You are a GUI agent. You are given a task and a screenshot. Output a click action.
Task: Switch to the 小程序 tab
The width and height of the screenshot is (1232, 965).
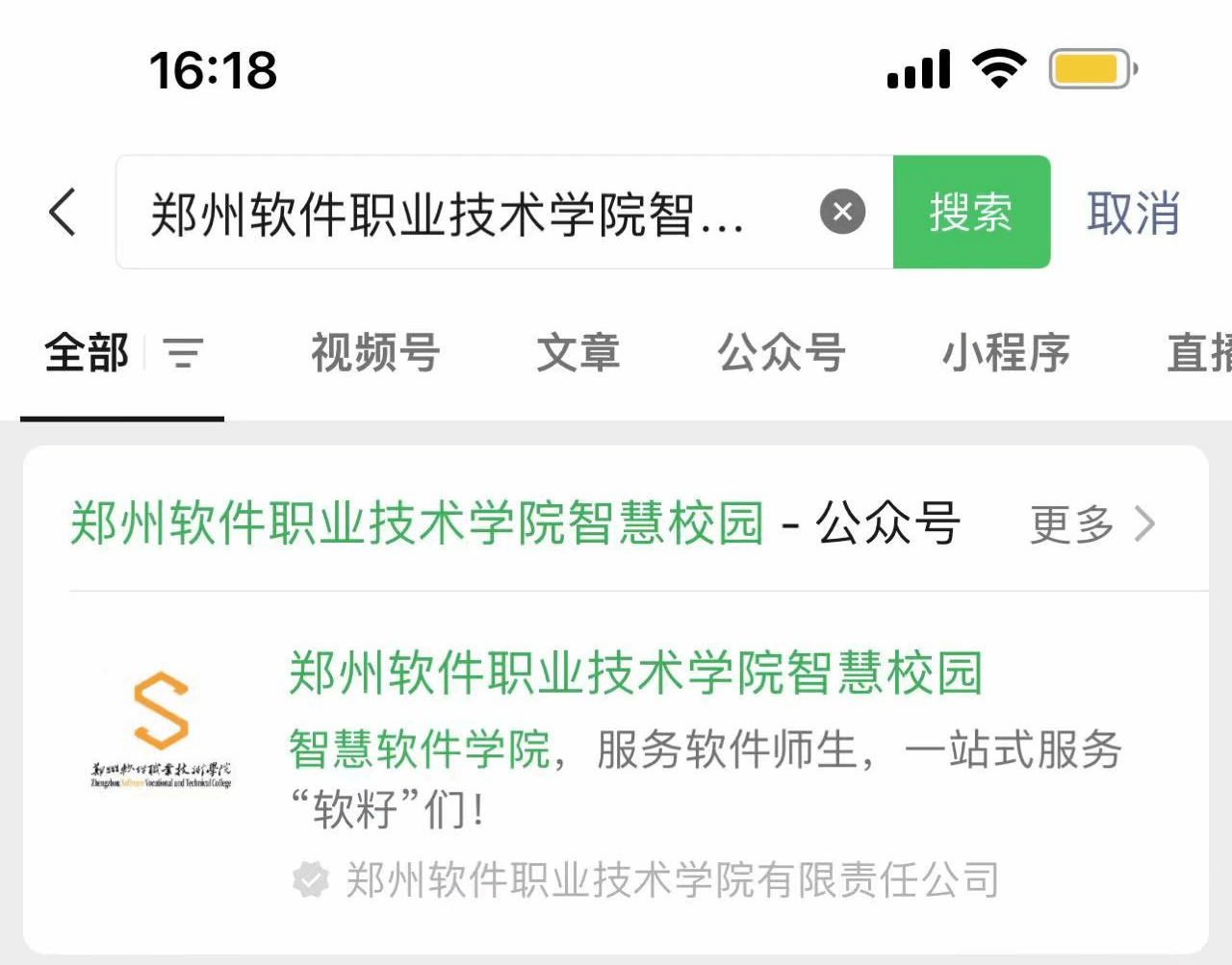coord(1005,352)
